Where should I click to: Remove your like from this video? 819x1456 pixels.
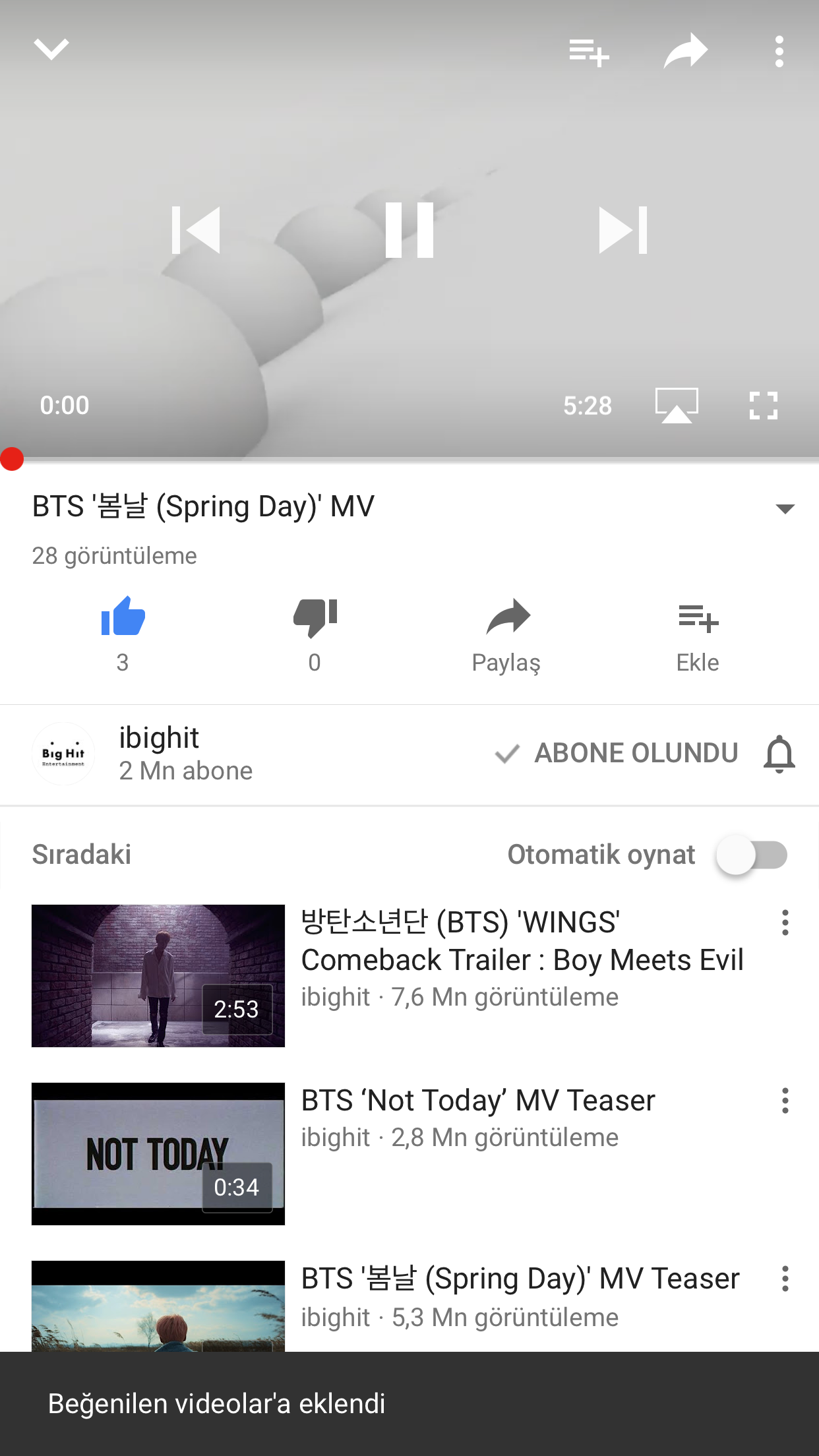[123, 618]
